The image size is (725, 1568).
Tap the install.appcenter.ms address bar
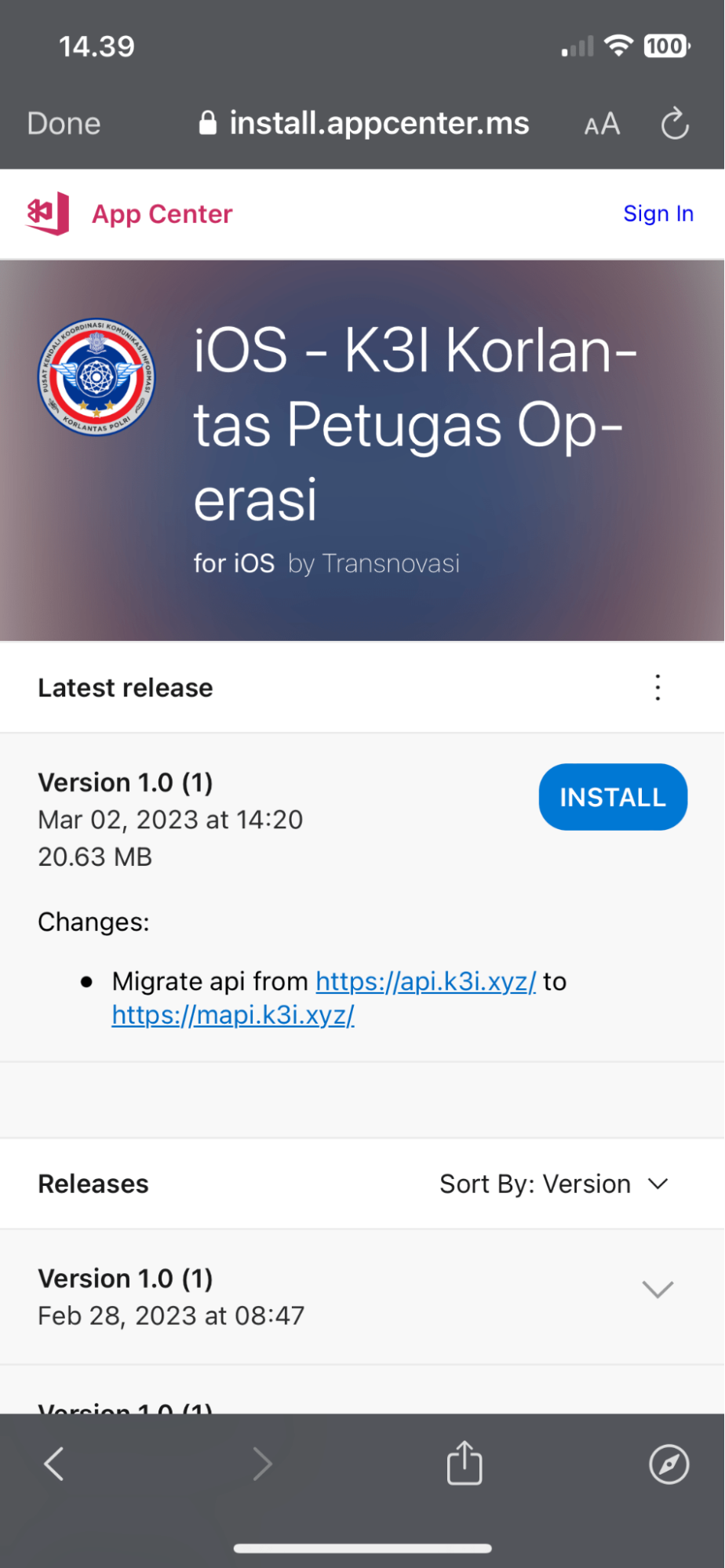(365, 123)
